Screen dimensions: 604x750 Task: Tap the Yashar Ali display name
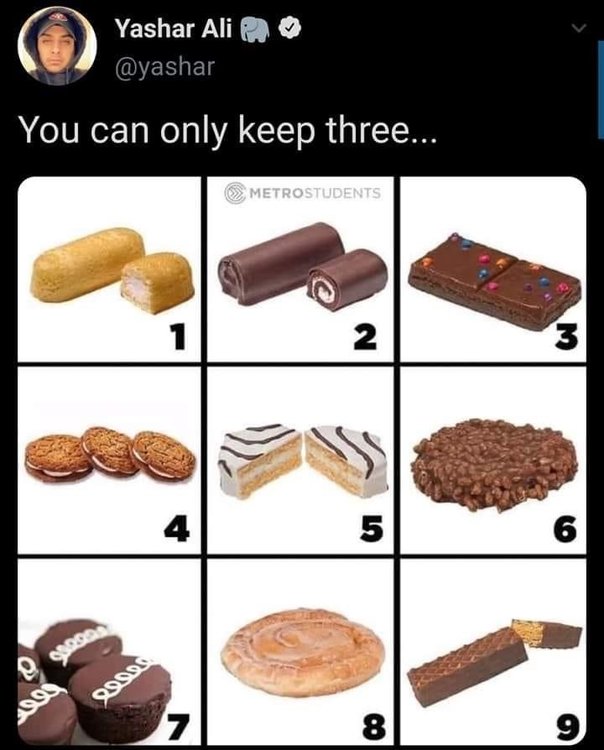(x=174, y=30)
